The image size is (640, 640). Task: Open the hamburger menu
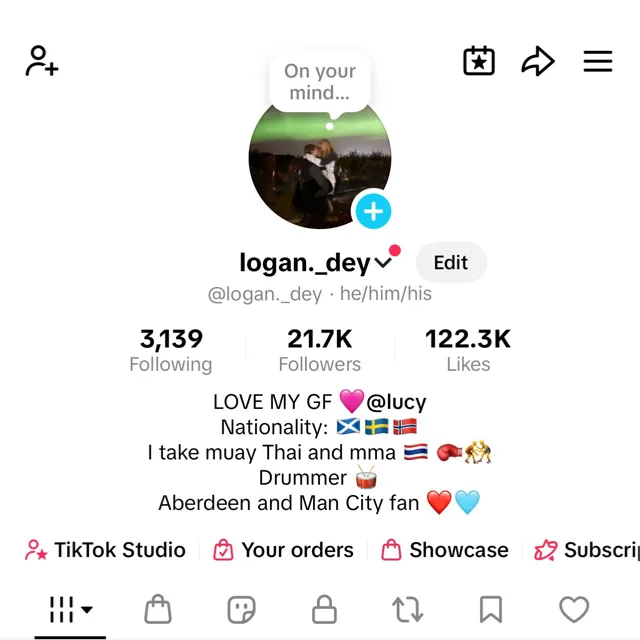point(598,61)
